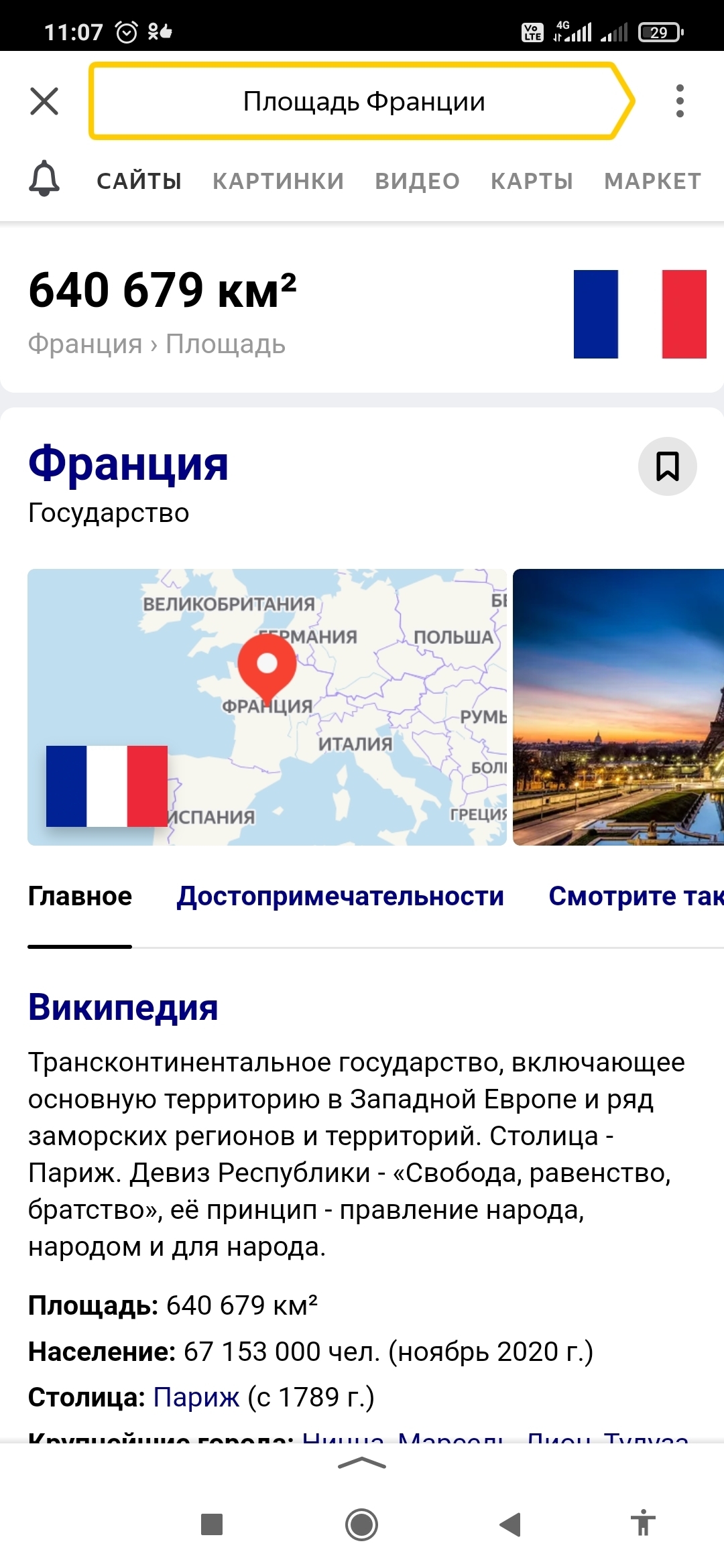Switch to the Достопримечательности section

pos(341,896)
